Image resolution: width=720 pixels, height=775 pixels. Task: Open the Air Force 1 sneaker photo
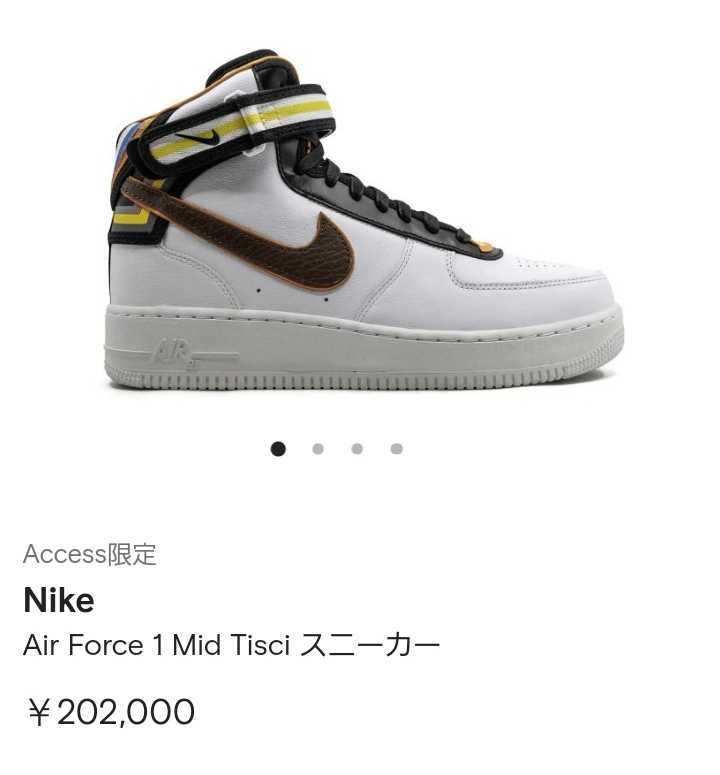tap(365, 220)
